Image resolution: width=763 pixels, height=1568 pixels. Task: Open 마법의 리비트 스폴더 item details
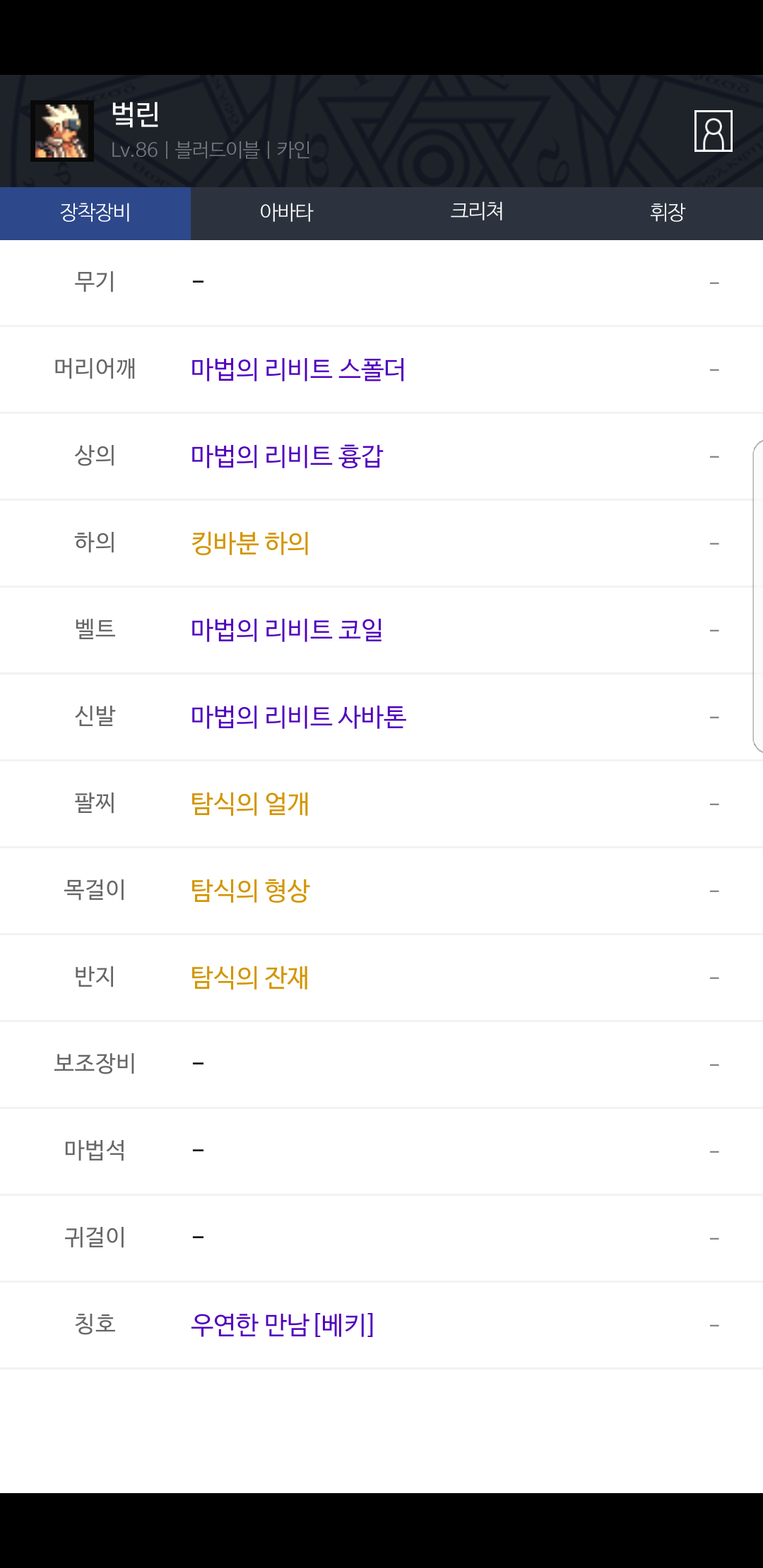297,369
